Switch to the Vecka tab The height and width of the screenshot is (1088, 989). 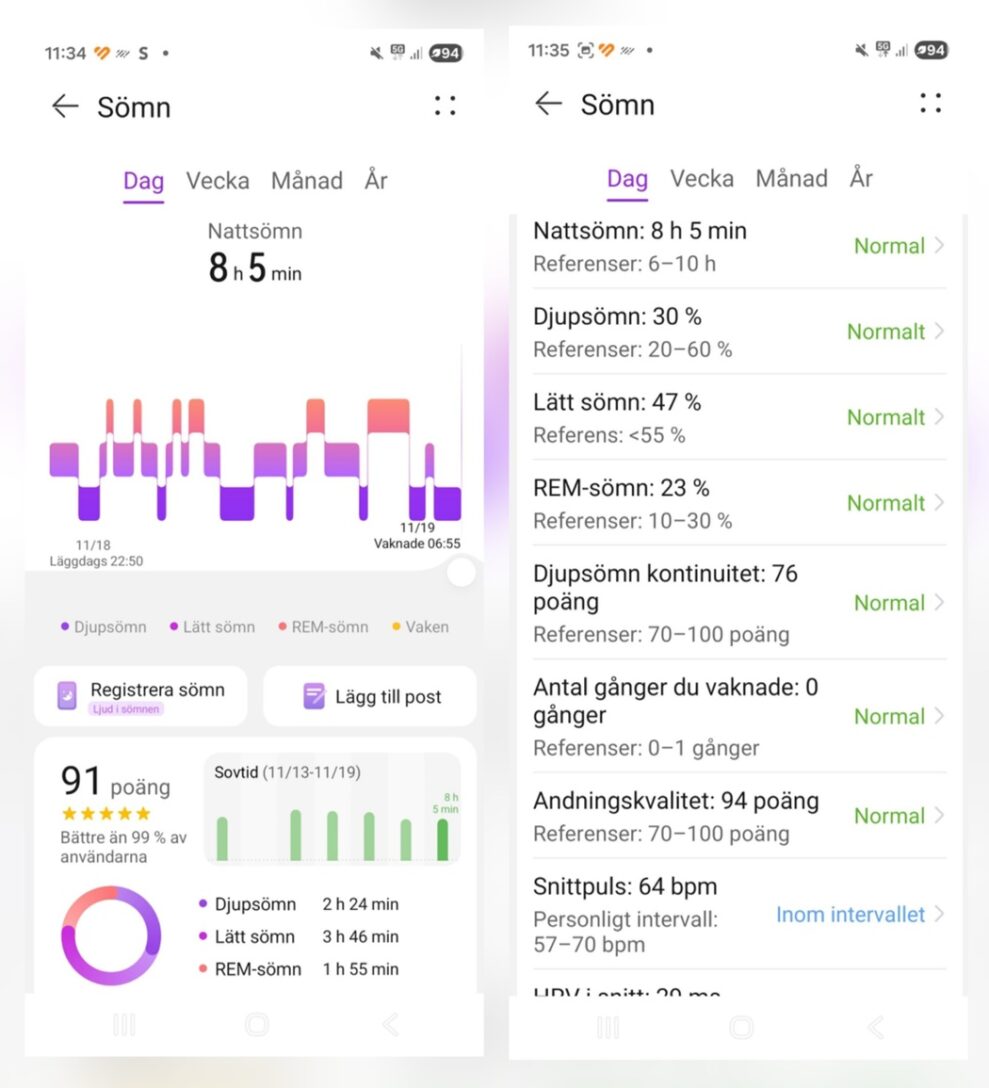tap(218, 180)
